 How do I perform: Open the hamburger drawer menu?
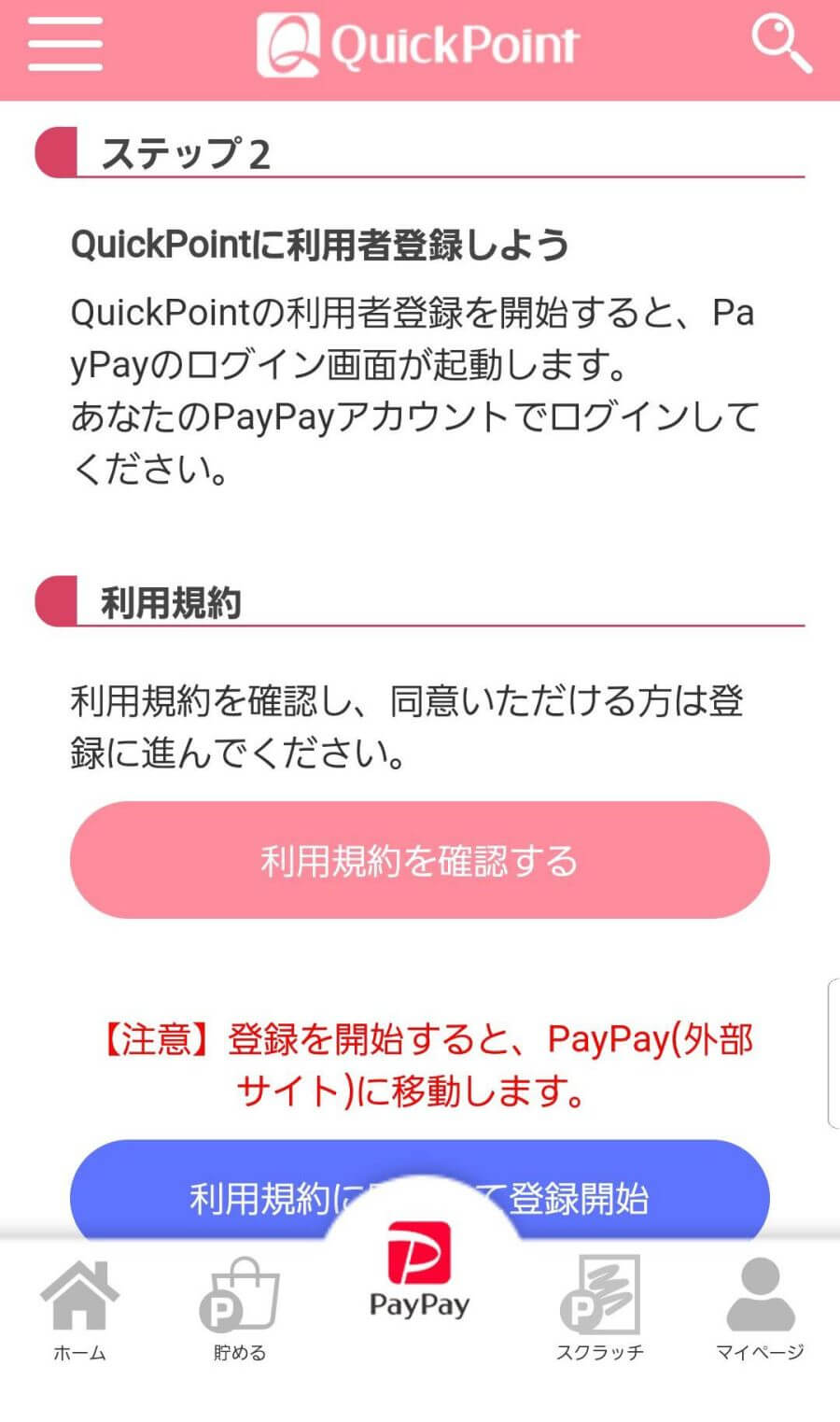pyautogui.click(x=64, y=44)
